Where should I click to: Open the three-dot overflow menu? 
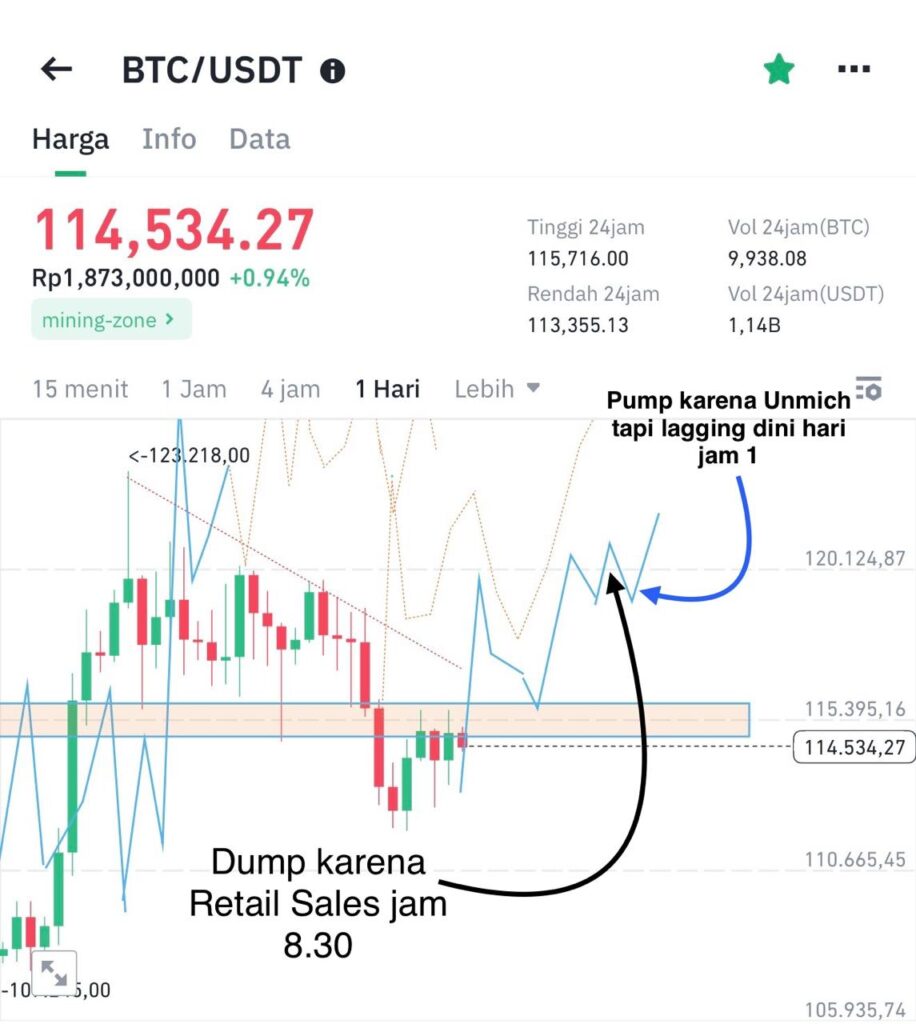point(853,69)
